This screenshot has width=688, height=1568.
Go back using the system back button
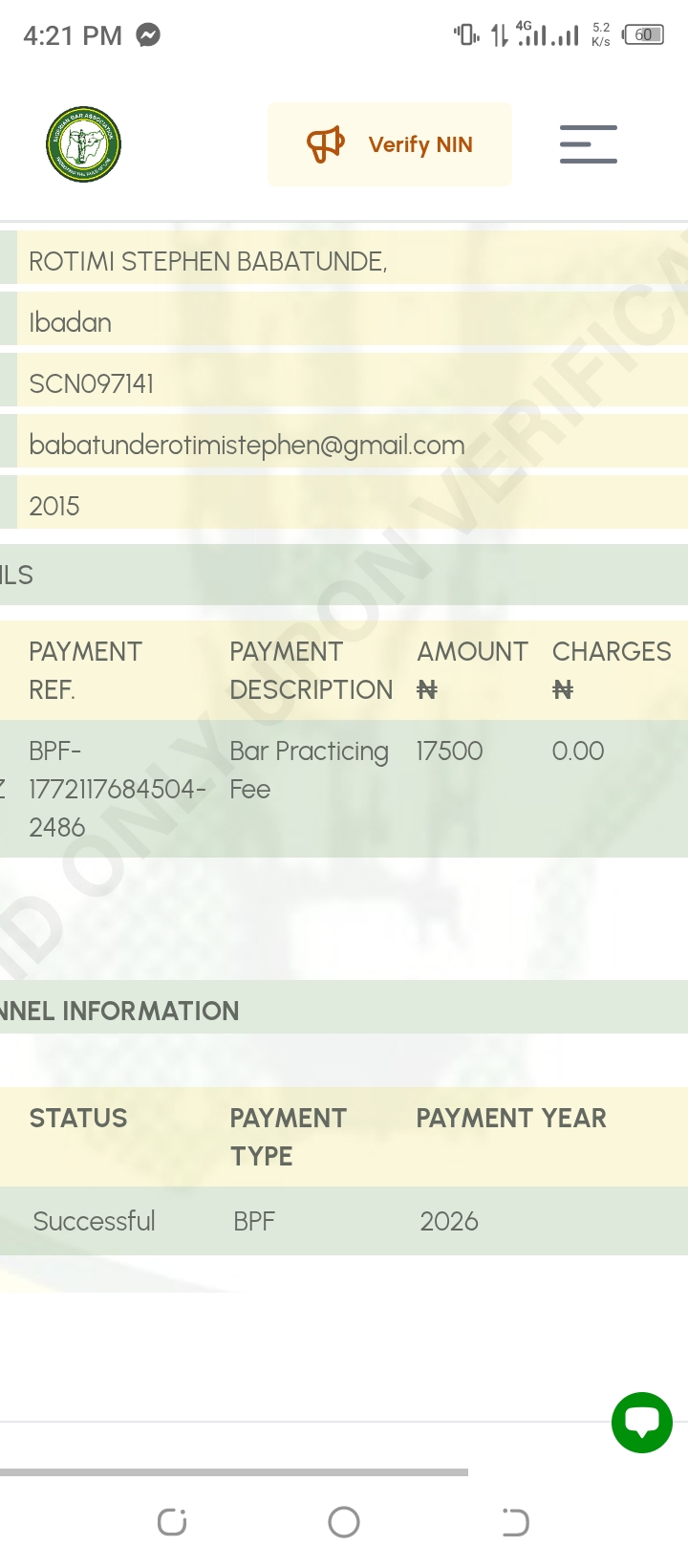pos(515,1521)
